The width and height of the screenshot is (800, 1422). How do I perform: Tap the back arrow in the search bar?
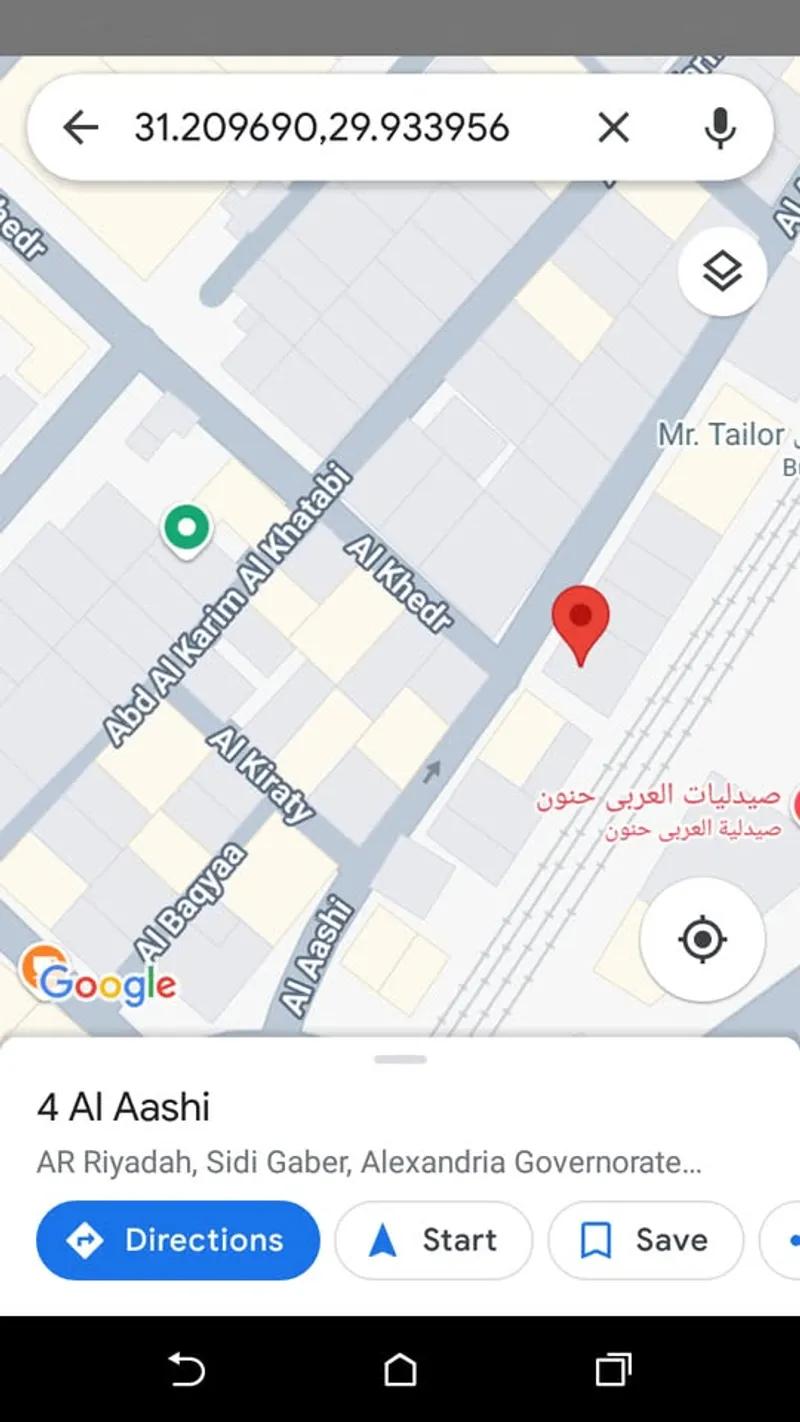[79, 127]
